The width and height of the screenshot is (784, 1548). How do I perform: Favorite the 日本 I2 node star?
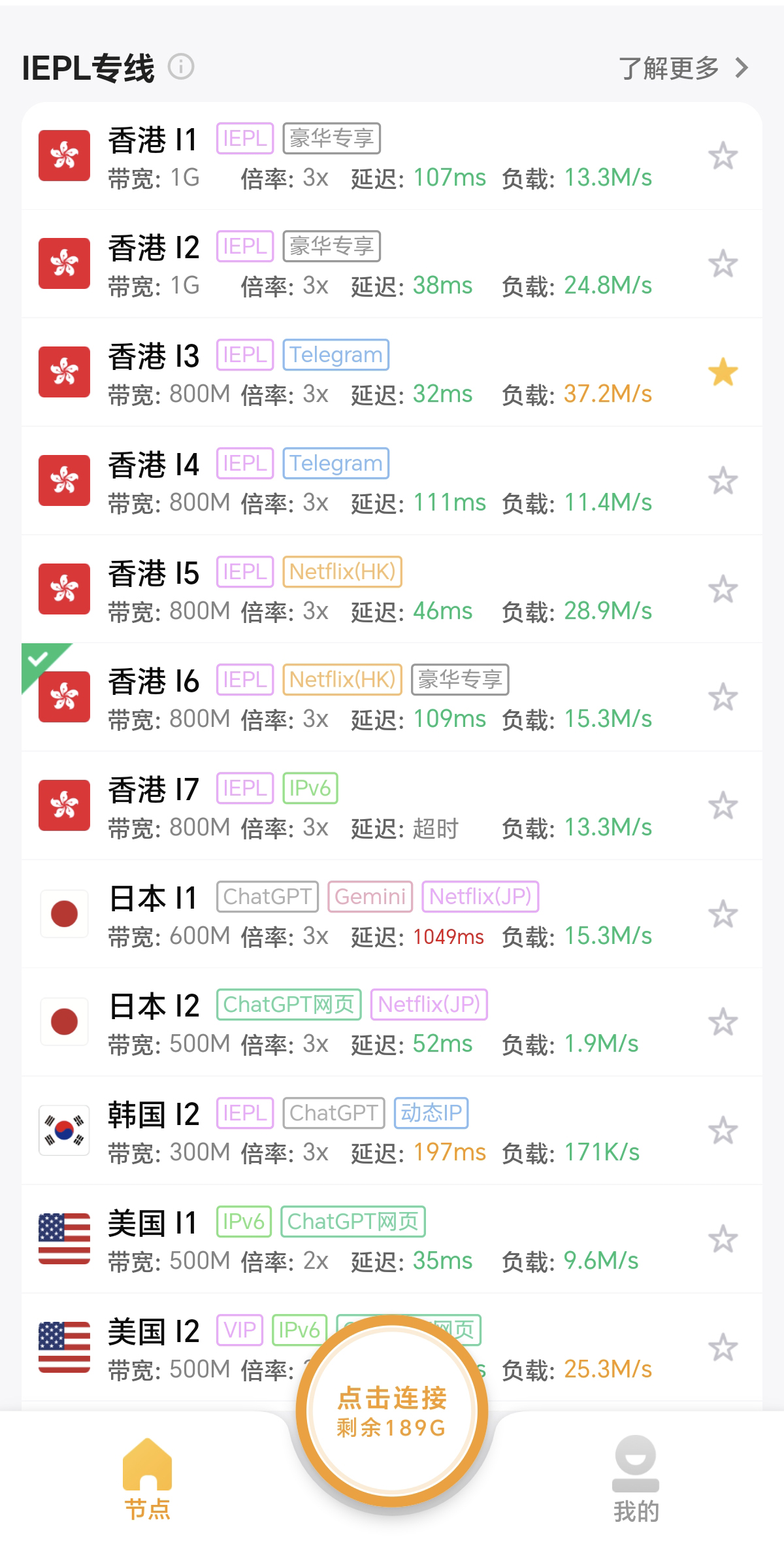(x=723, y=1022)
